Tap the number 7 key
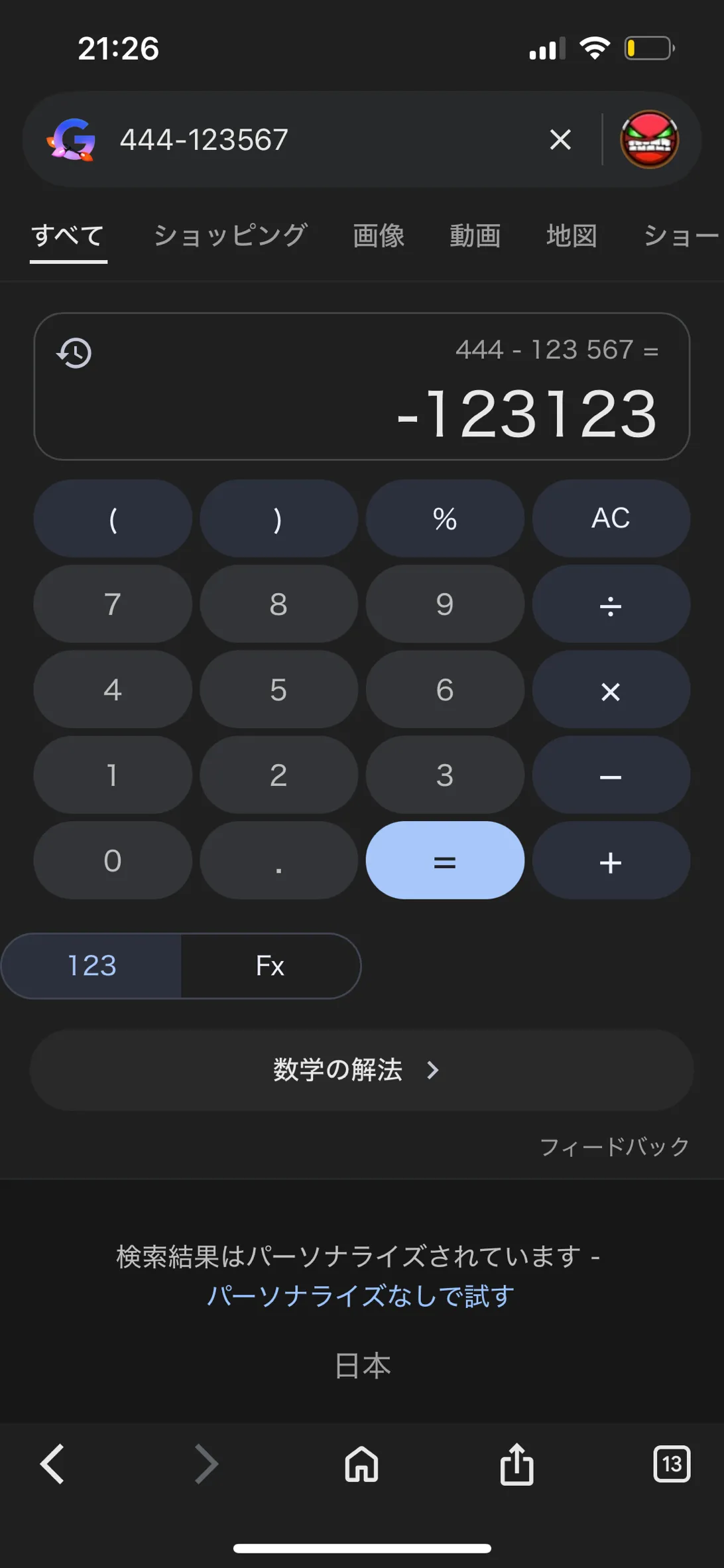The image size is (724, 1568). [x=113, y=604]
